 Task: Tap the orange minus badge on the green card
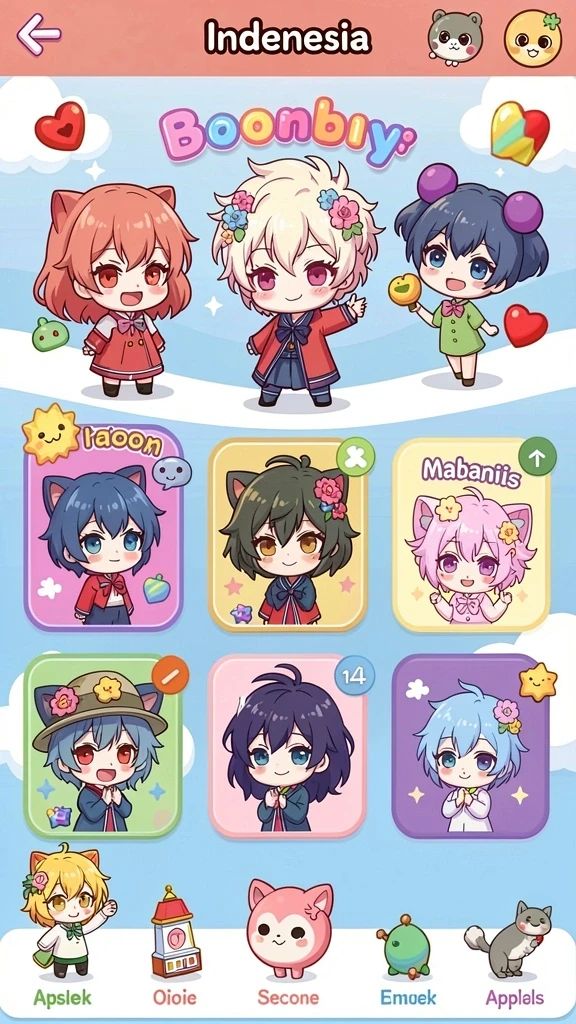[x=170, y=675]
